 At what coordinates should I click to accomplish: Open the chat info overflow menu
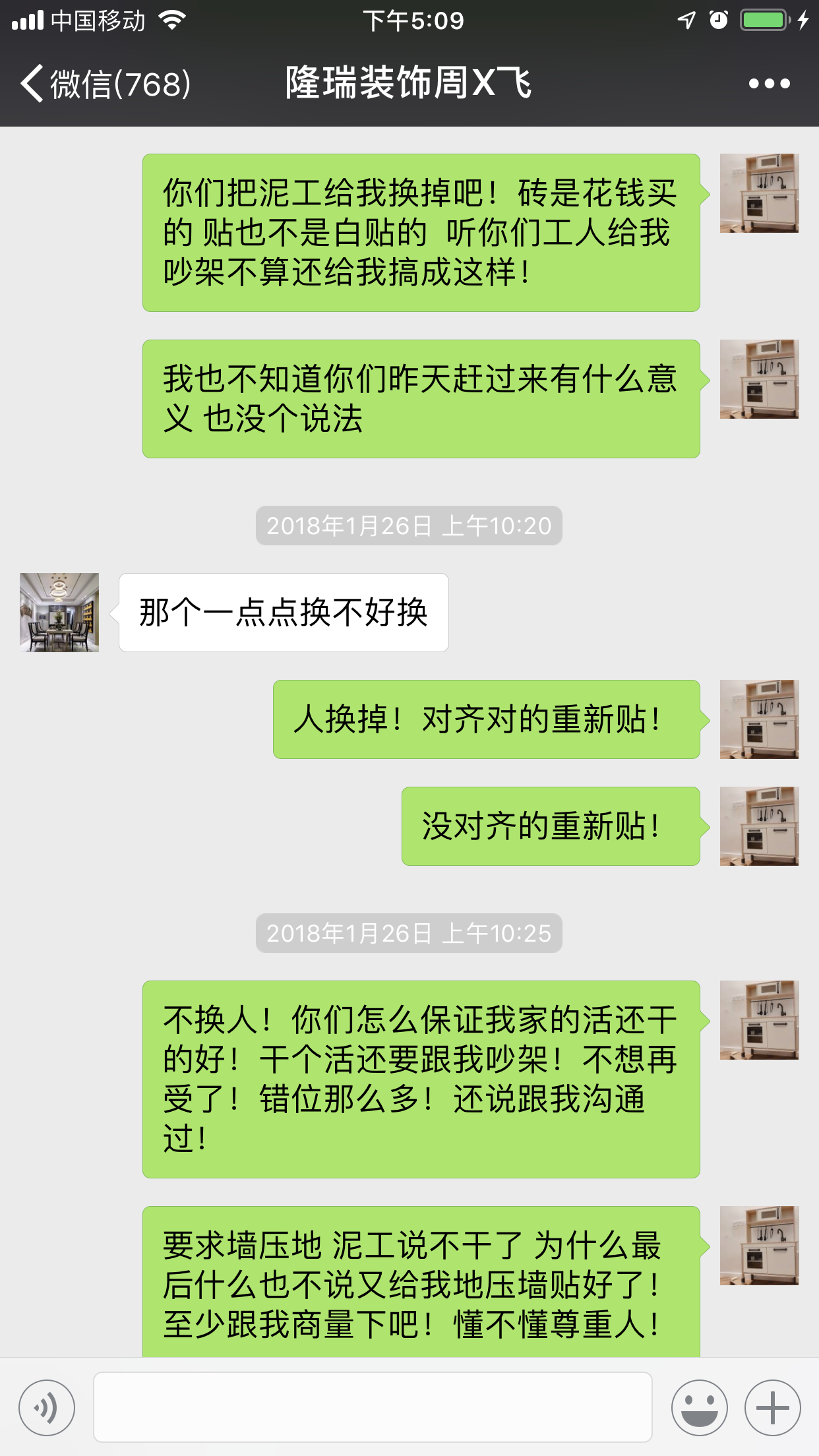tap(769, 84)
